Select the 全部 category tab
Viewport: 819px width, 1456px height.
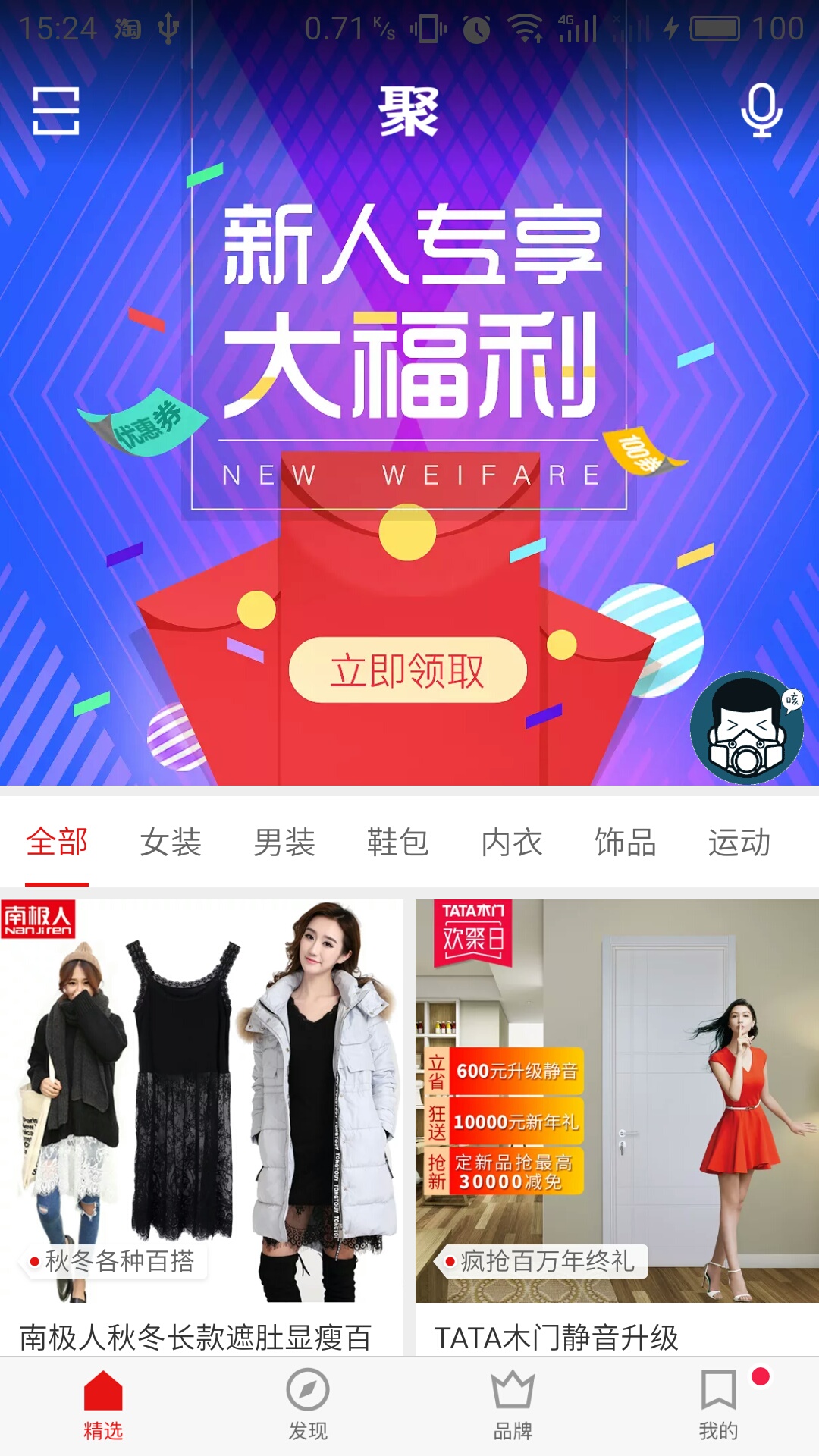57,843
